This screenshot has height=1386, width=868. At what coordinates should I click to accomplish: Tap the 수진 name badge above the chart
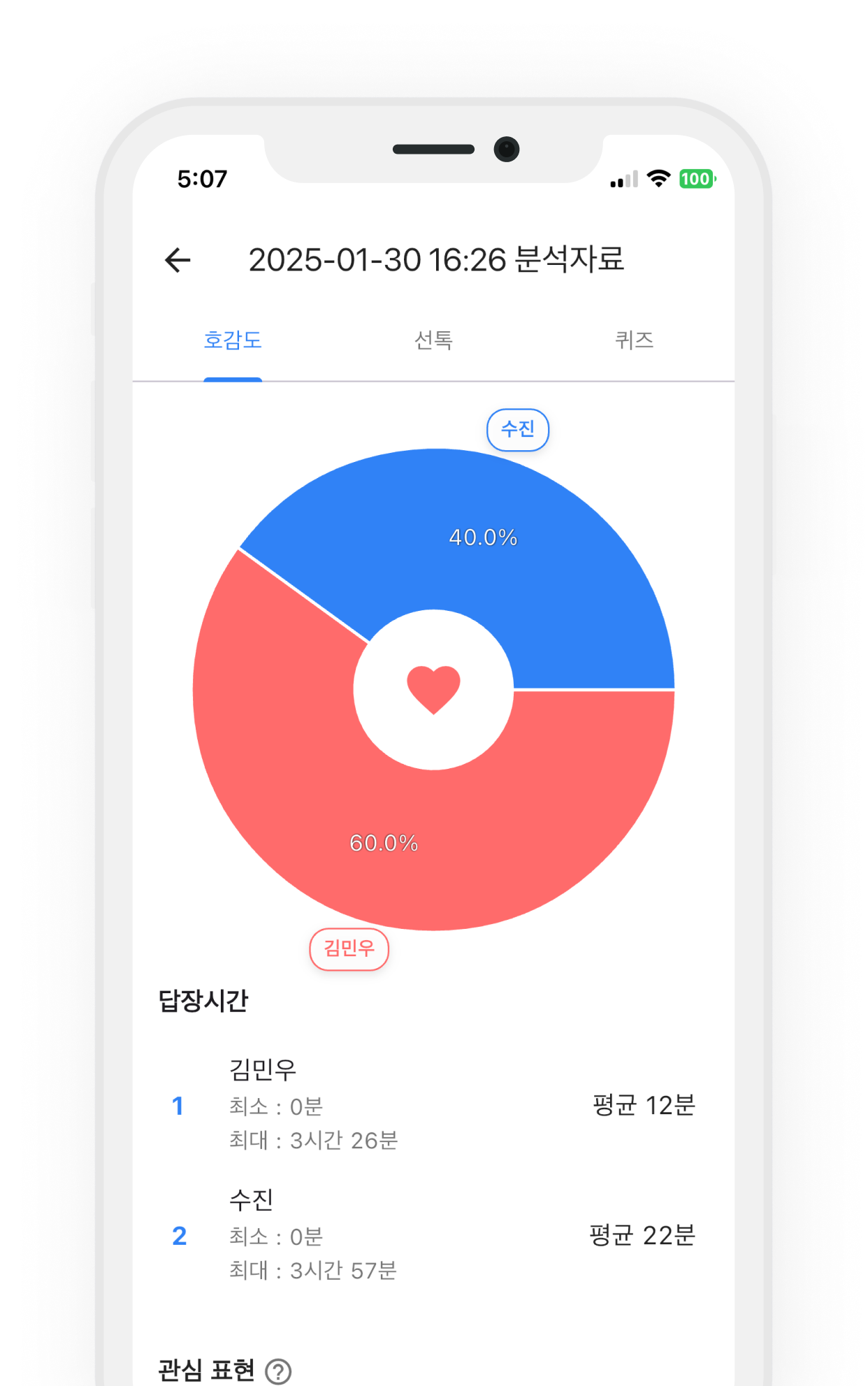[x=518, y=429]
